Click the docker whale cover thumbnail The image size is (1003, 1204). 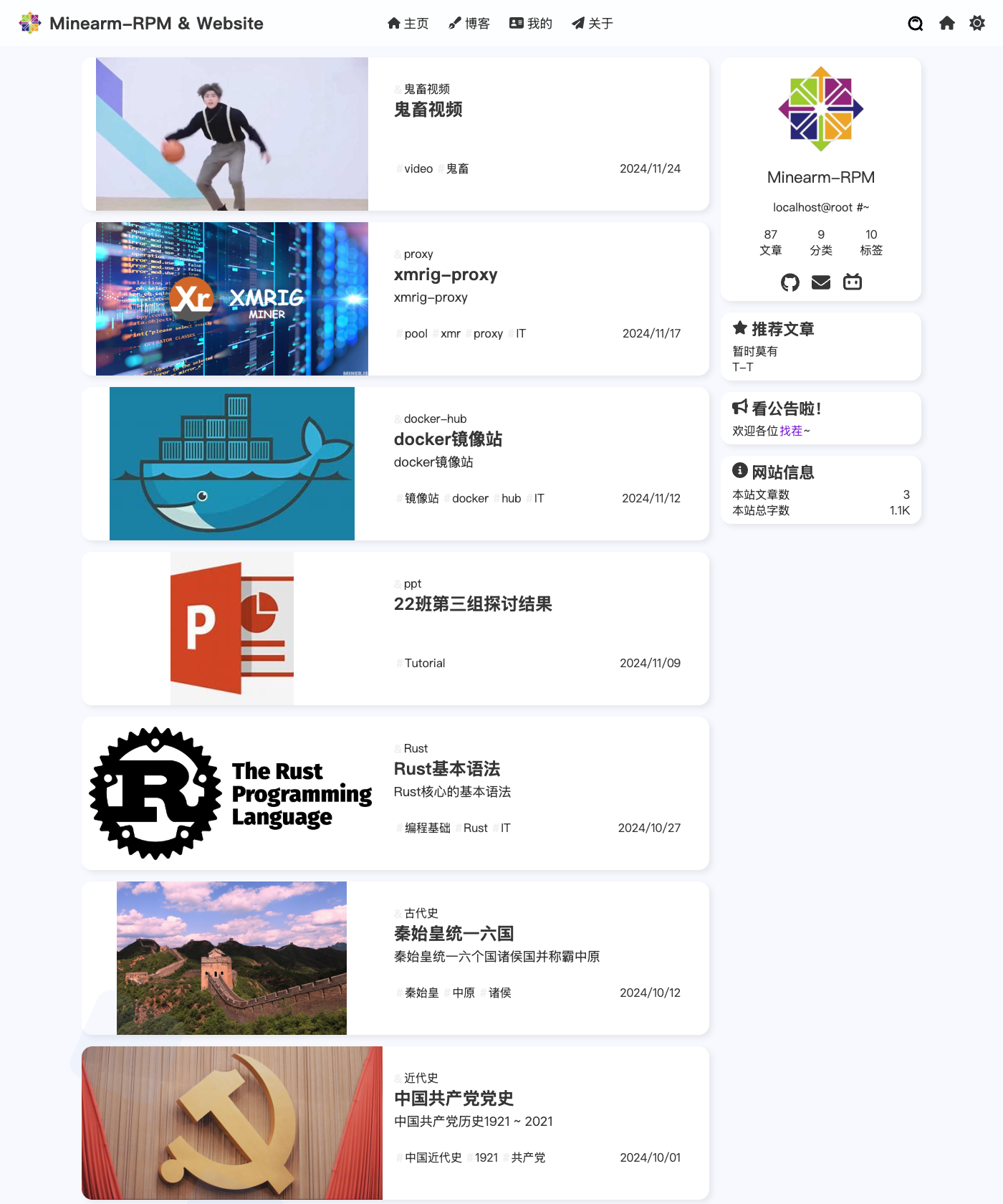(231, 464)
